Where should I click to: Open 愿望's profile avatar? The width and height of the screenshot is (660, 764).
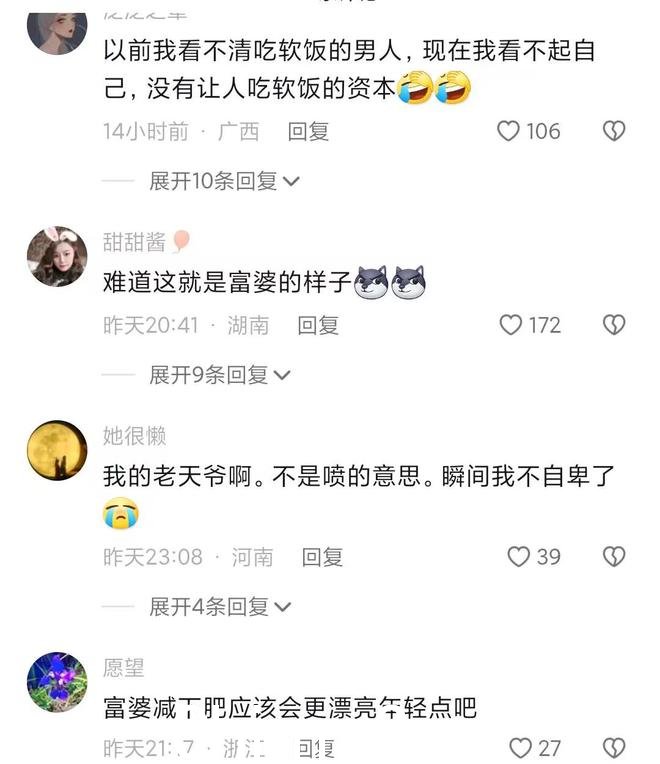tap(56, 682)
